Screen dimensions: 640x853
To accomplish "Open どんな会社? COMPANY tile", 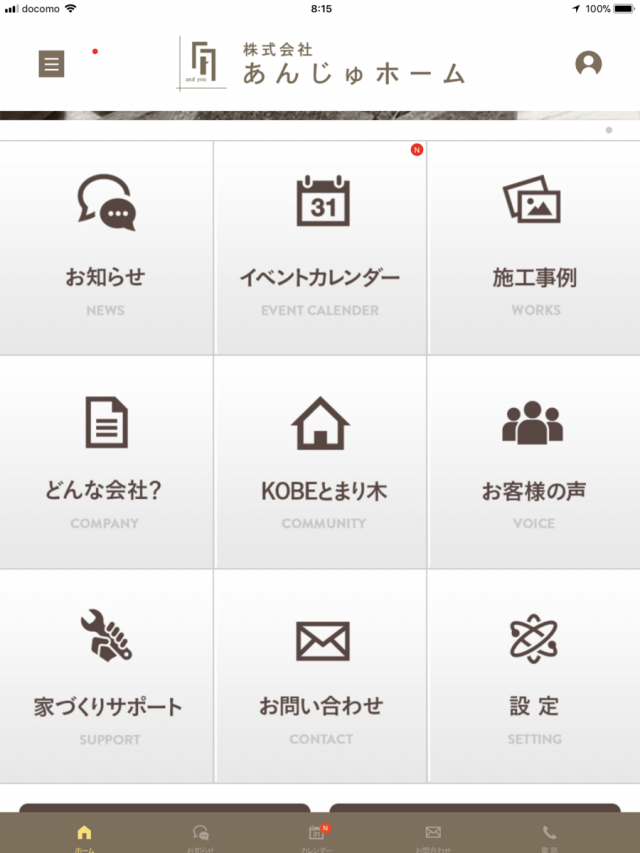I will [x=106, y=462].
